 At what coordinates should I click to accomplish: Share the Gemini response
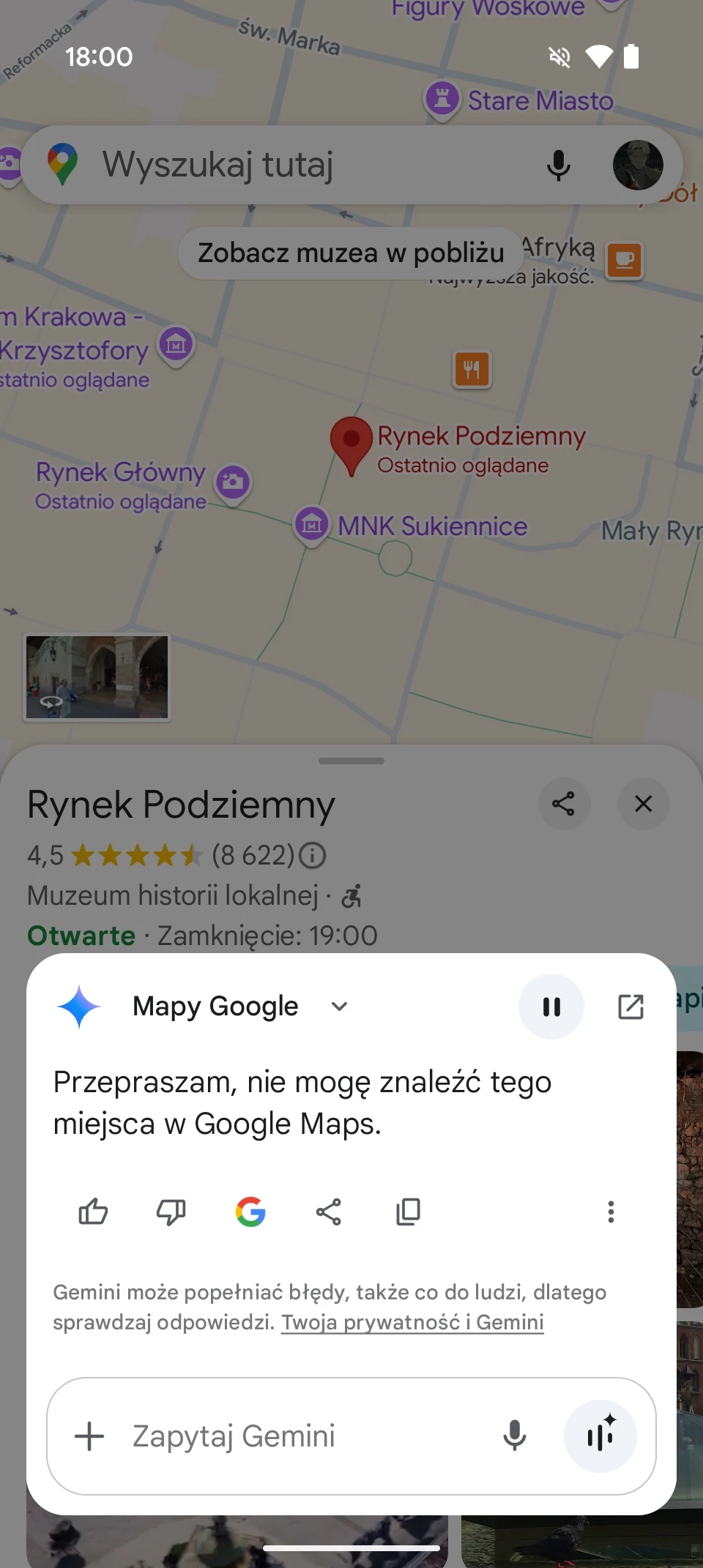pos(329,1212)
